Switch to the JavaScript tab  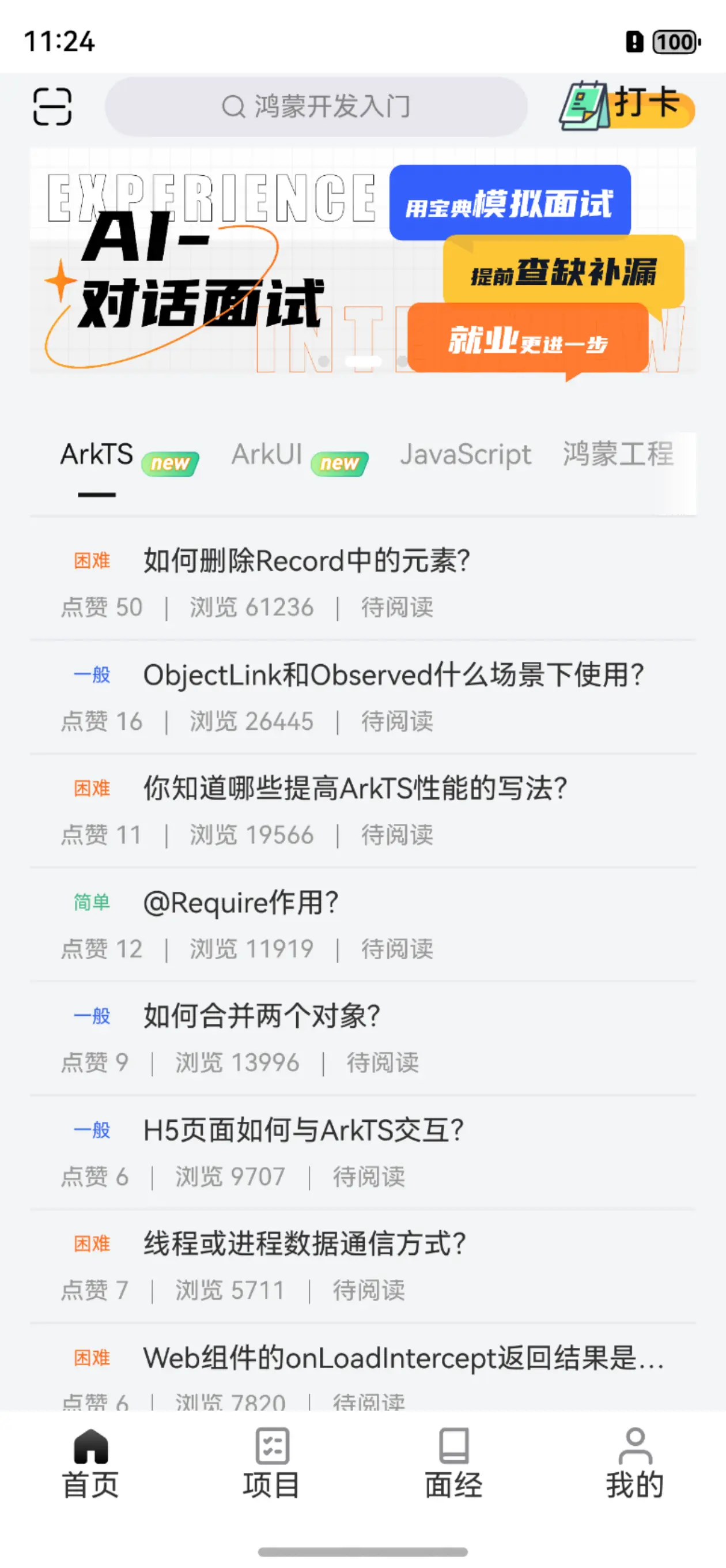[465, 455]
